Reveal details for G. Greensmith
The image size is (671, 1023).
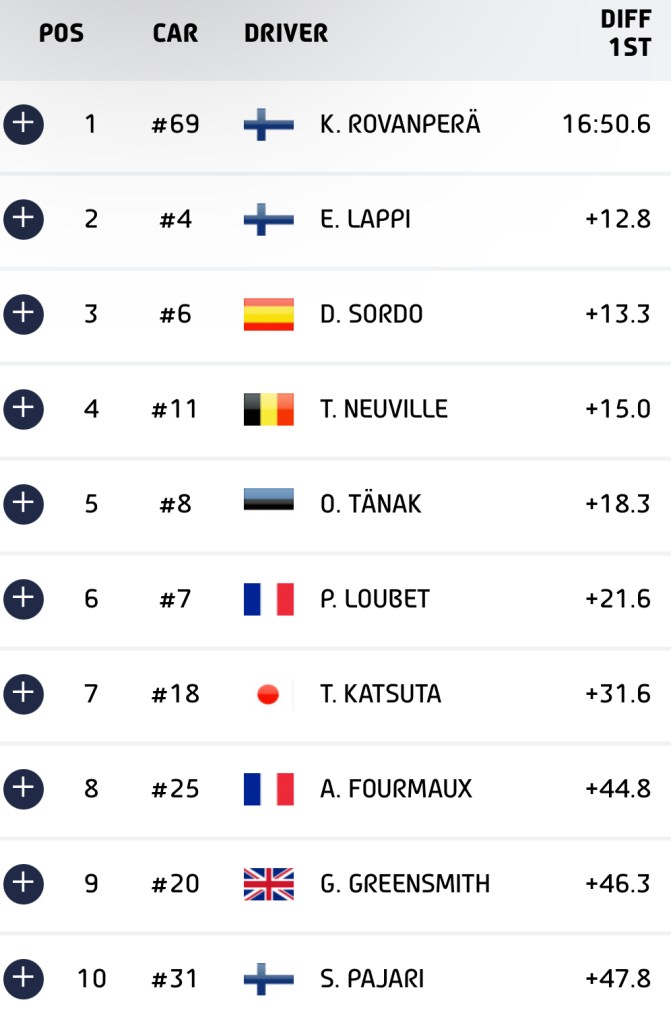[24, 884]
